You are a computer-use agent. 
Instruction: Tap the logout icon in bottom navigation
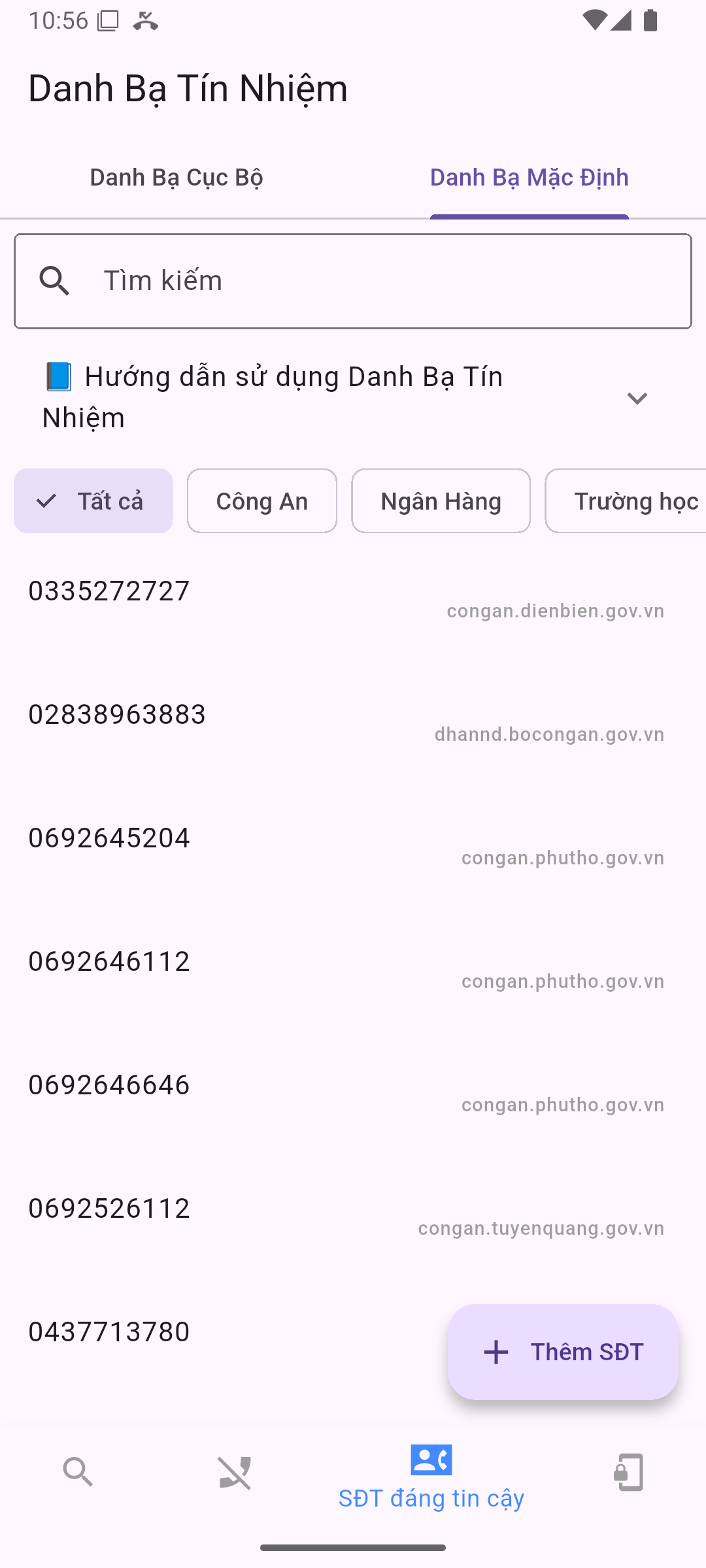627,1472
